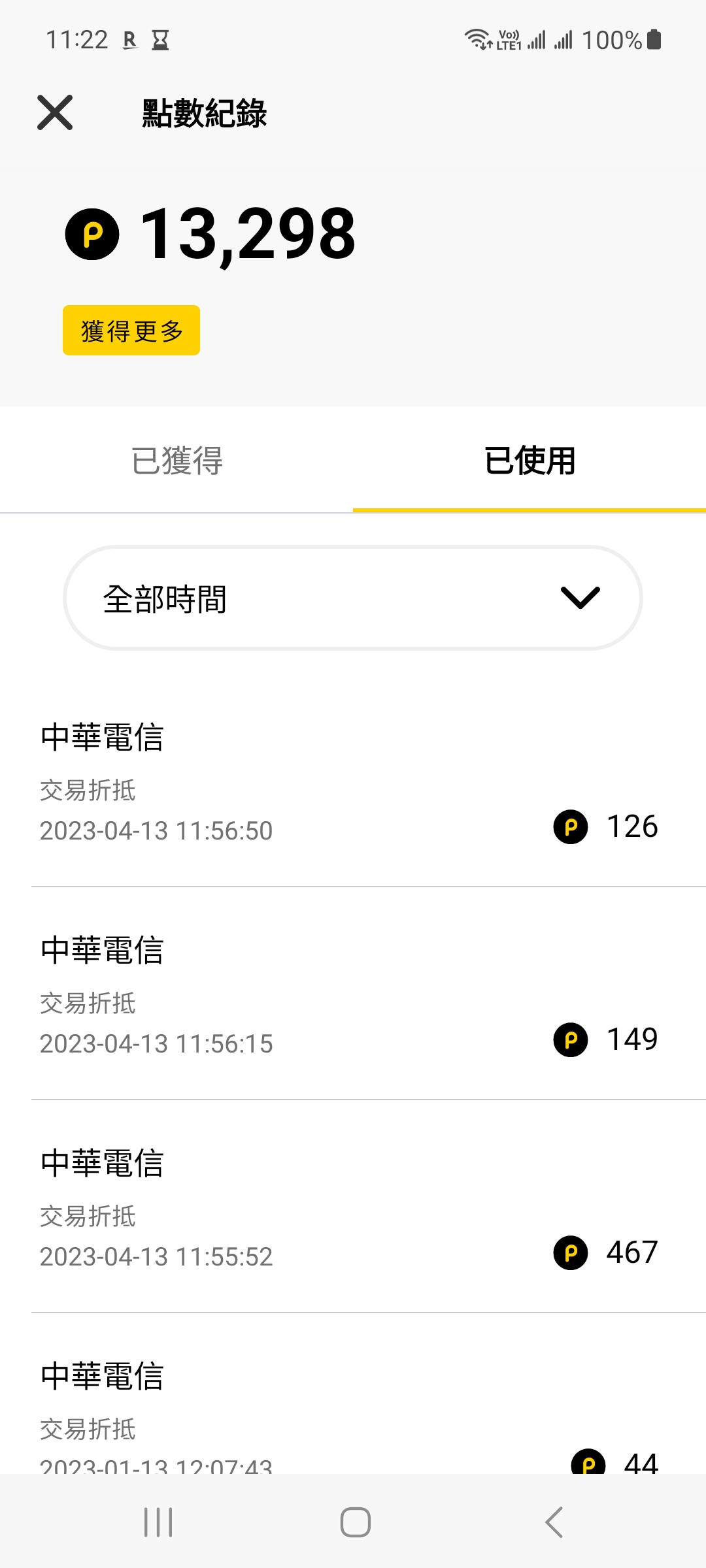Open the 中華電信 record for 149 points
The height and width of the screenshot is (1568, 706).
pos(353,994)
